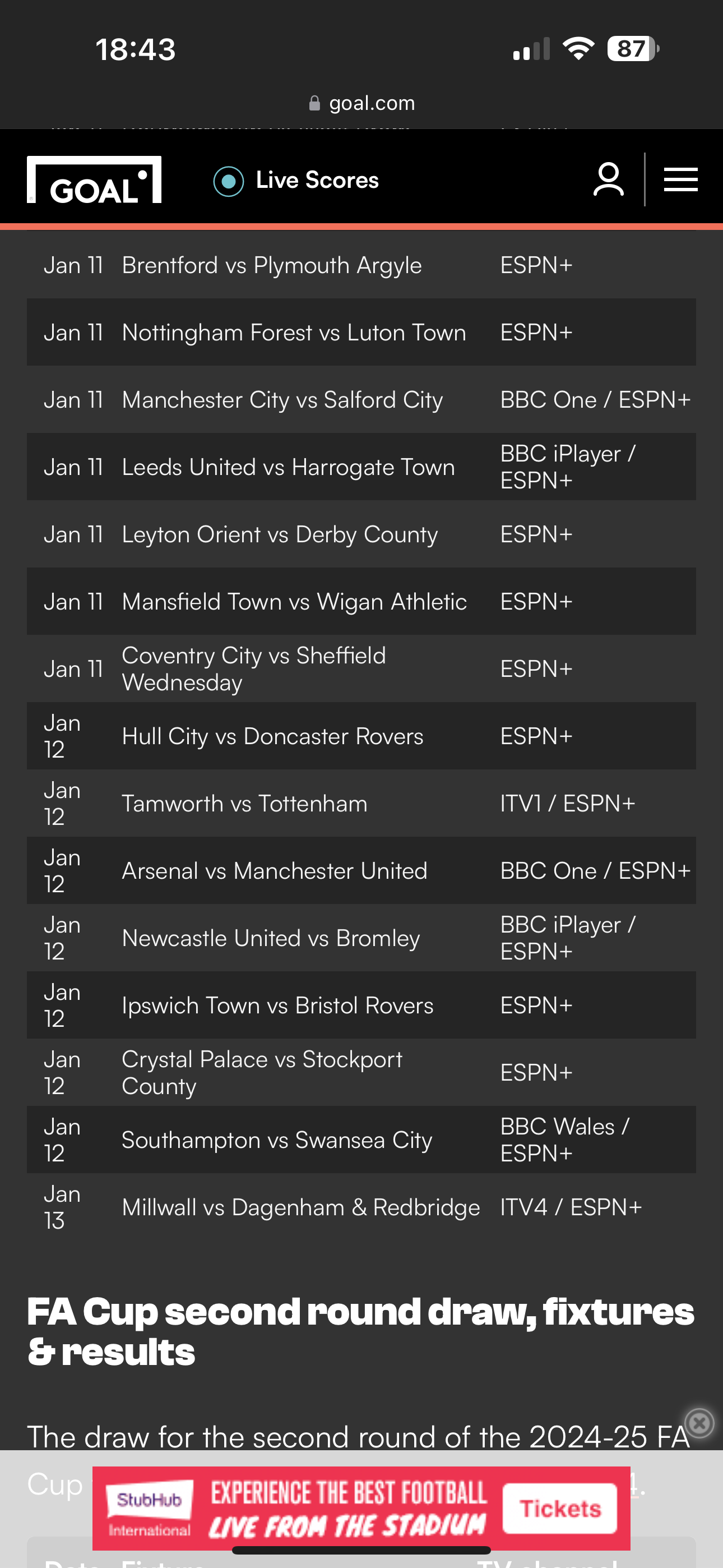Tap the Tickets button in StubHub ad
This screenshot has width=723, height=1568.
pos(559,1509)
